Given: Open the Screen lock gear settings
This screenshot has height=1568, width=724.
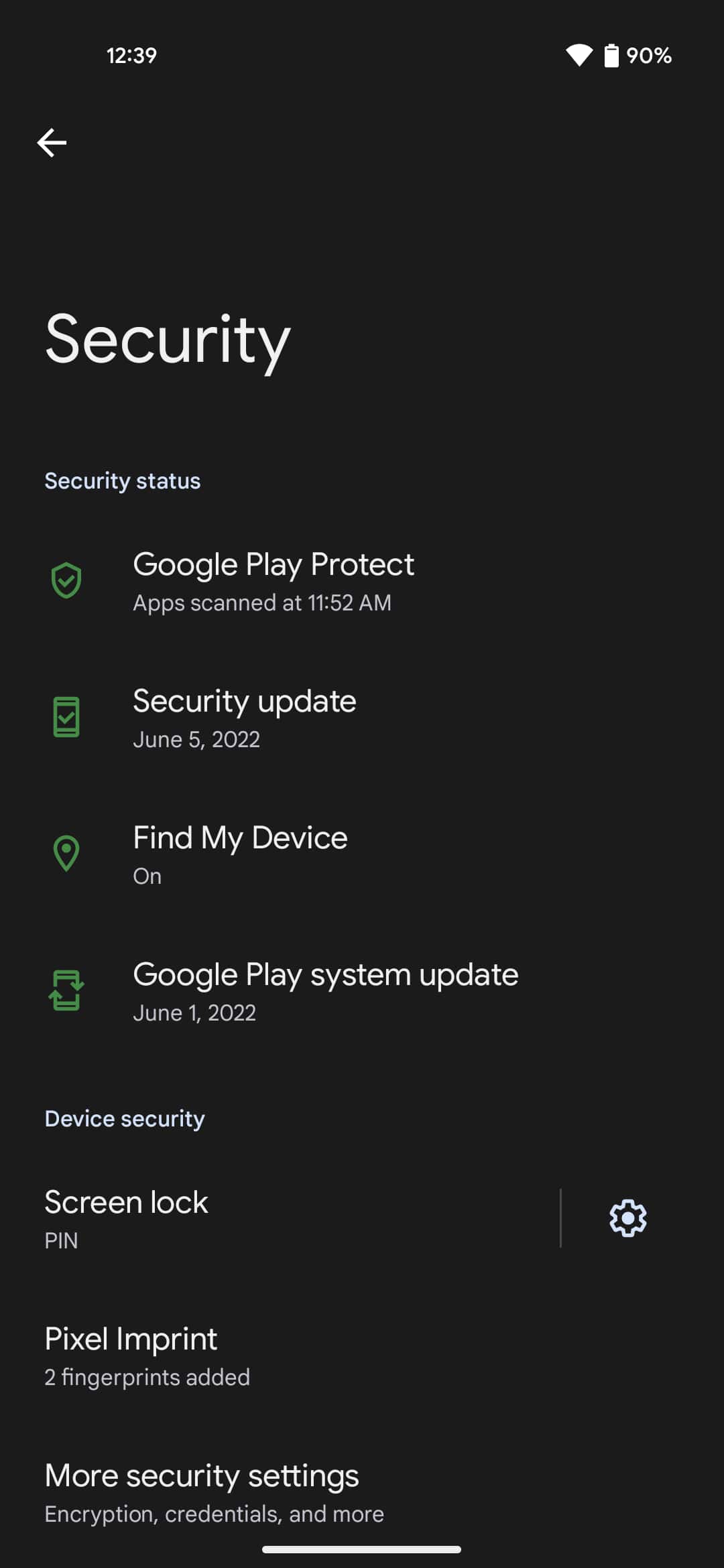Looking at the screenshot, I should [x=627, y=1218].
